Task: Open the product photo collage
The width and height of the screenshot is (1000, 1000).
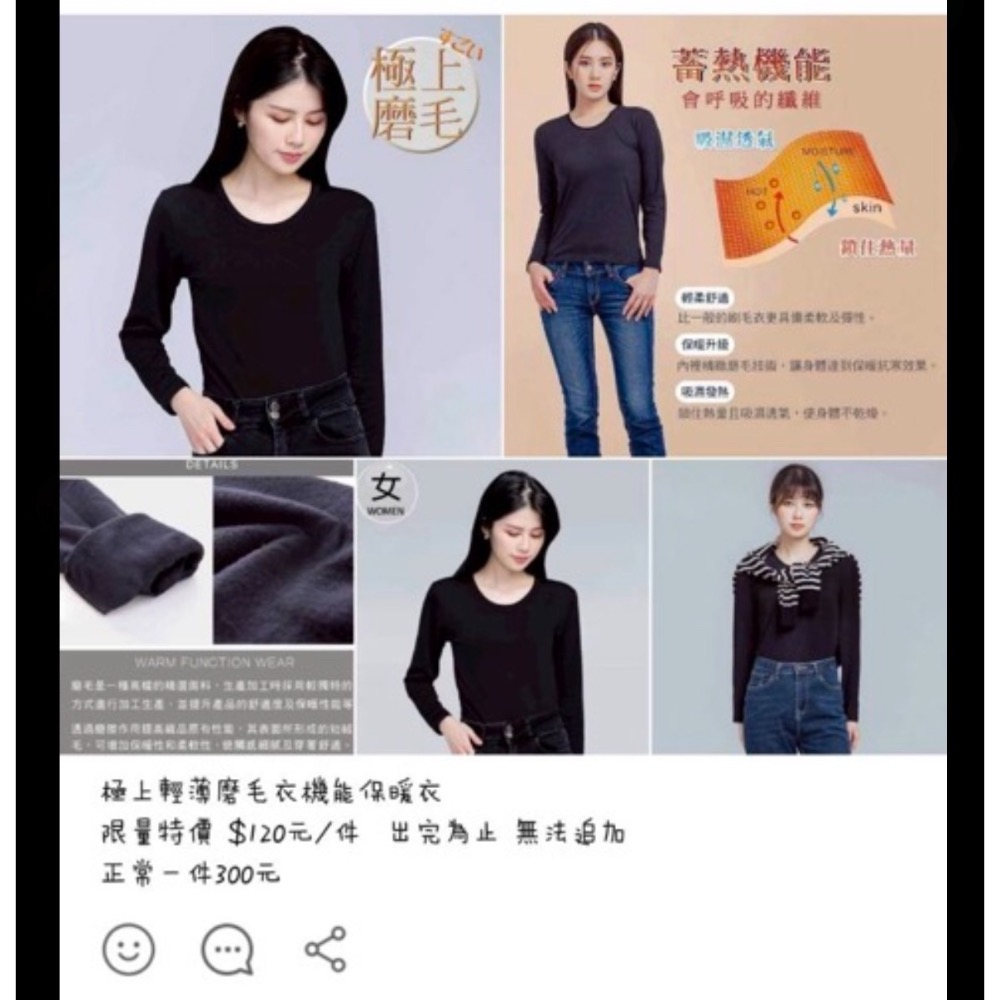Action: pos(503,385)
